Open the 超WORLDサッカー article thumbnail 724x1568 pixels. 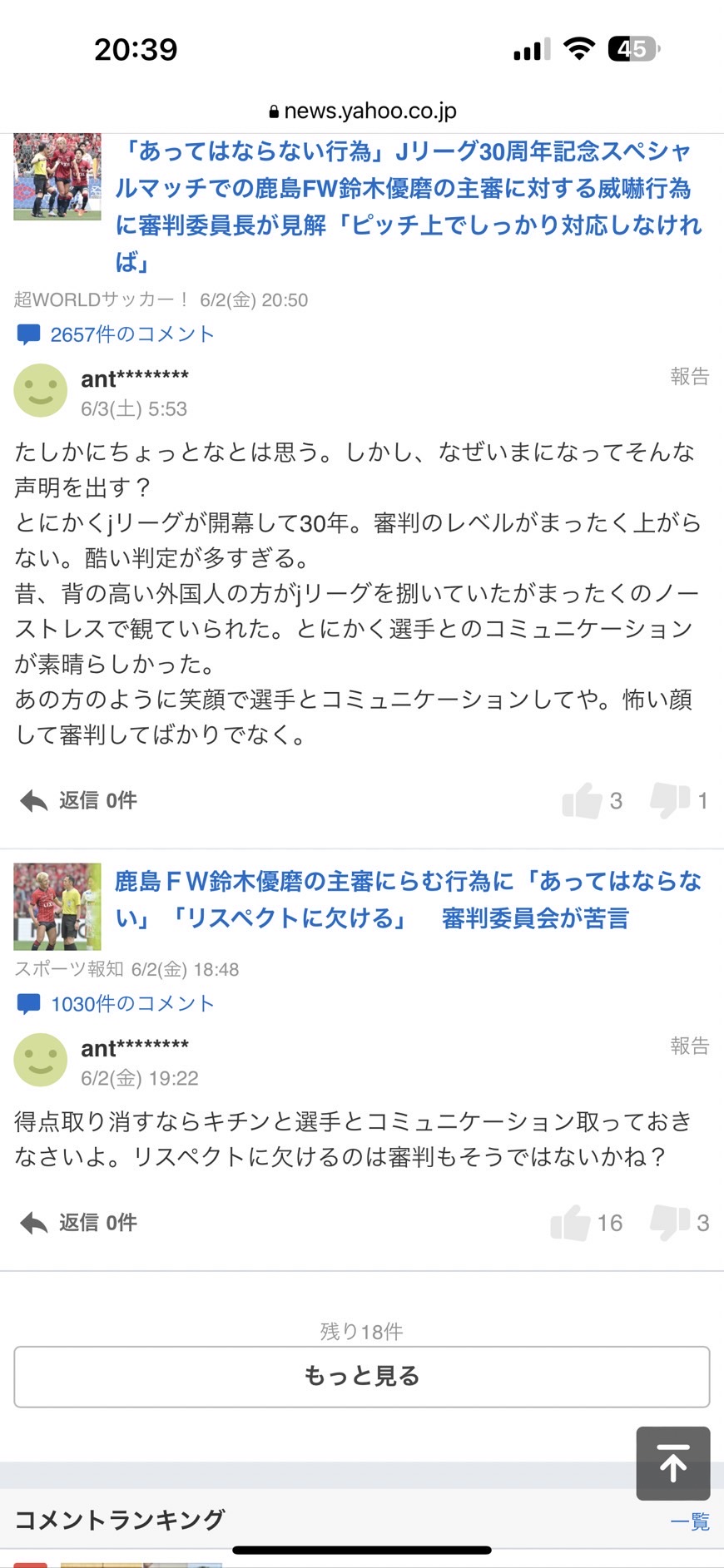(x=57, y=176)
